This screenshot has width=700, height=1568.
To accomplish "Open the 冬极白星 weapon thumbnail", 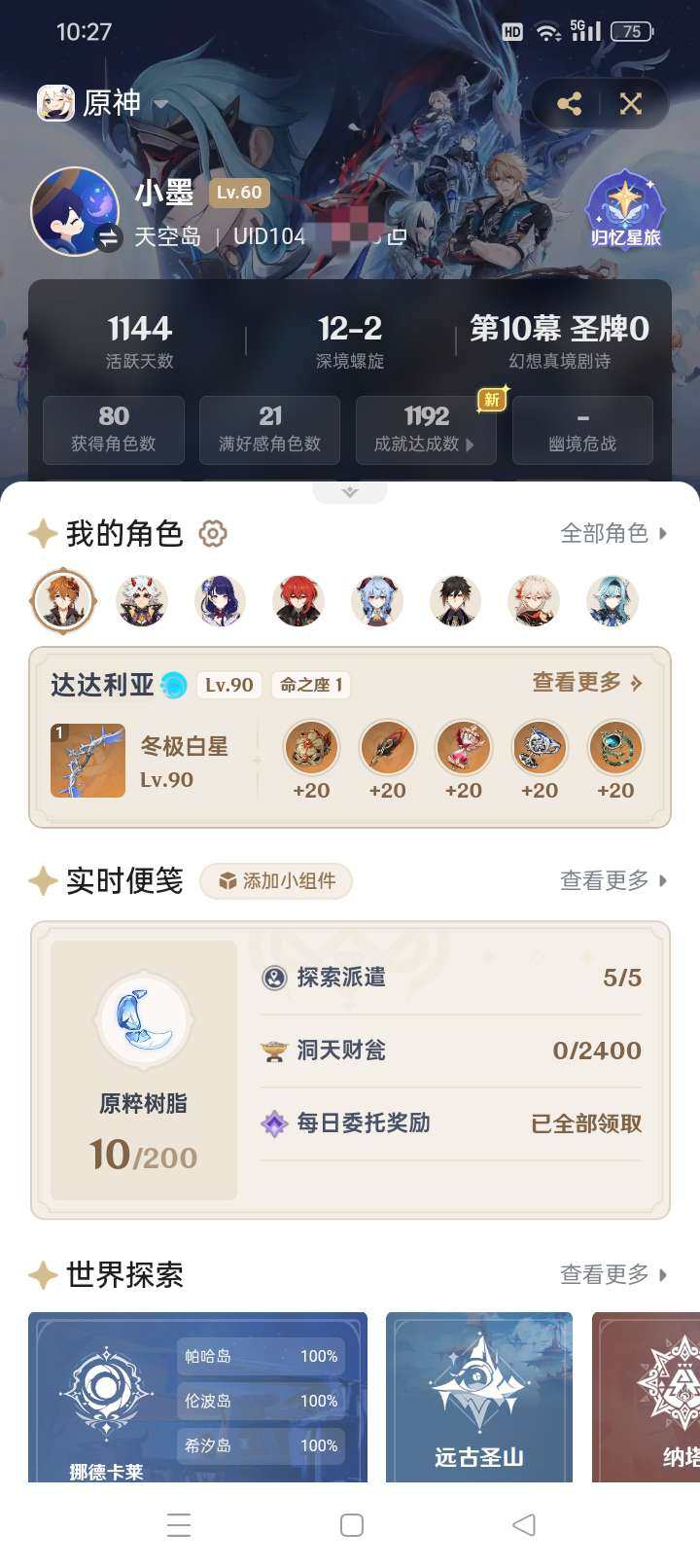I will 88,762.
